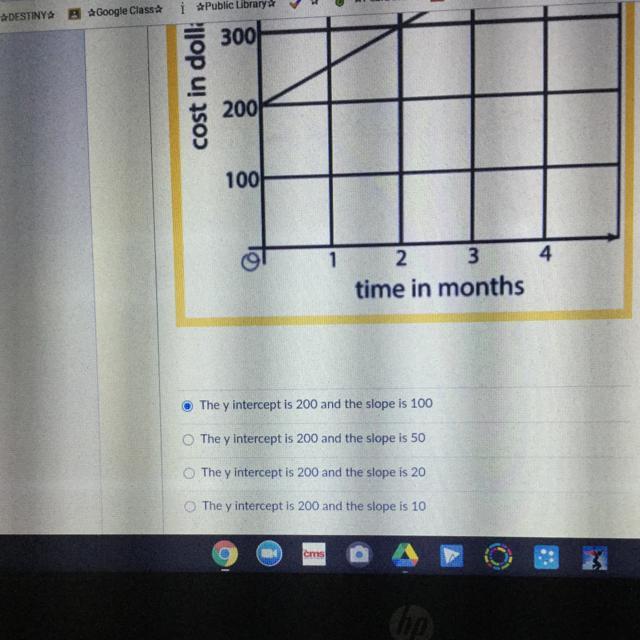This screenshot has width=640, height=640.
Task: Select the slope is 100 answer
Action: tap(187, 405)
